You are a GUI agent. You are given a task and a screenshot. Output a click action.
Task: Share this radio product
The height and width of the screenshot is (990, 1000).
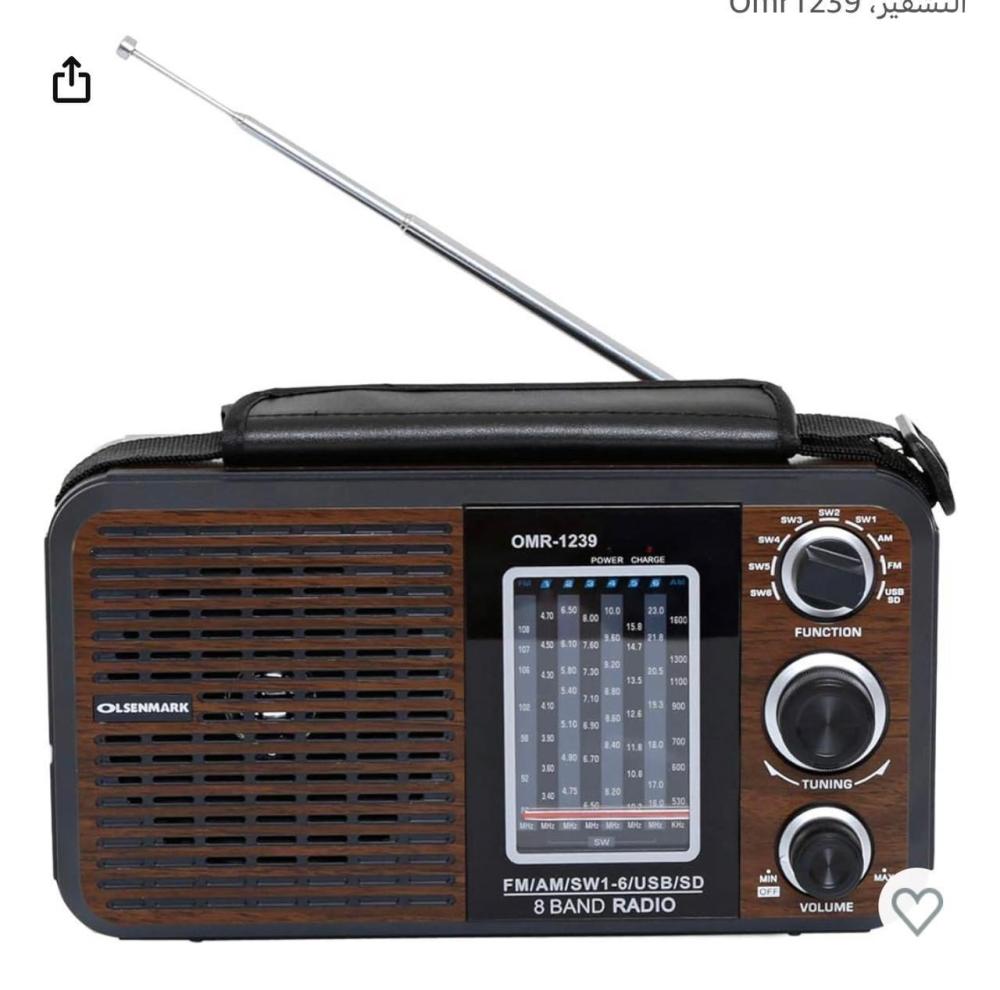tap(71, 80)
